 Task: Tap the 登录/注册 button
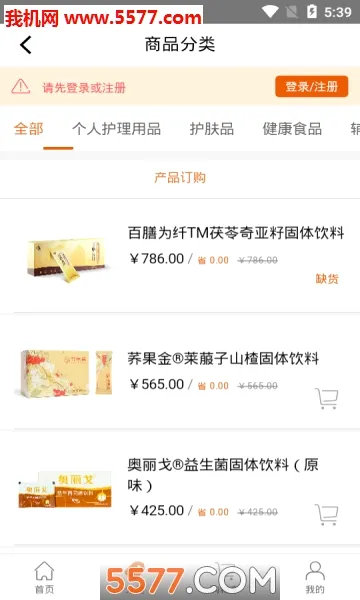coord(311,86)
